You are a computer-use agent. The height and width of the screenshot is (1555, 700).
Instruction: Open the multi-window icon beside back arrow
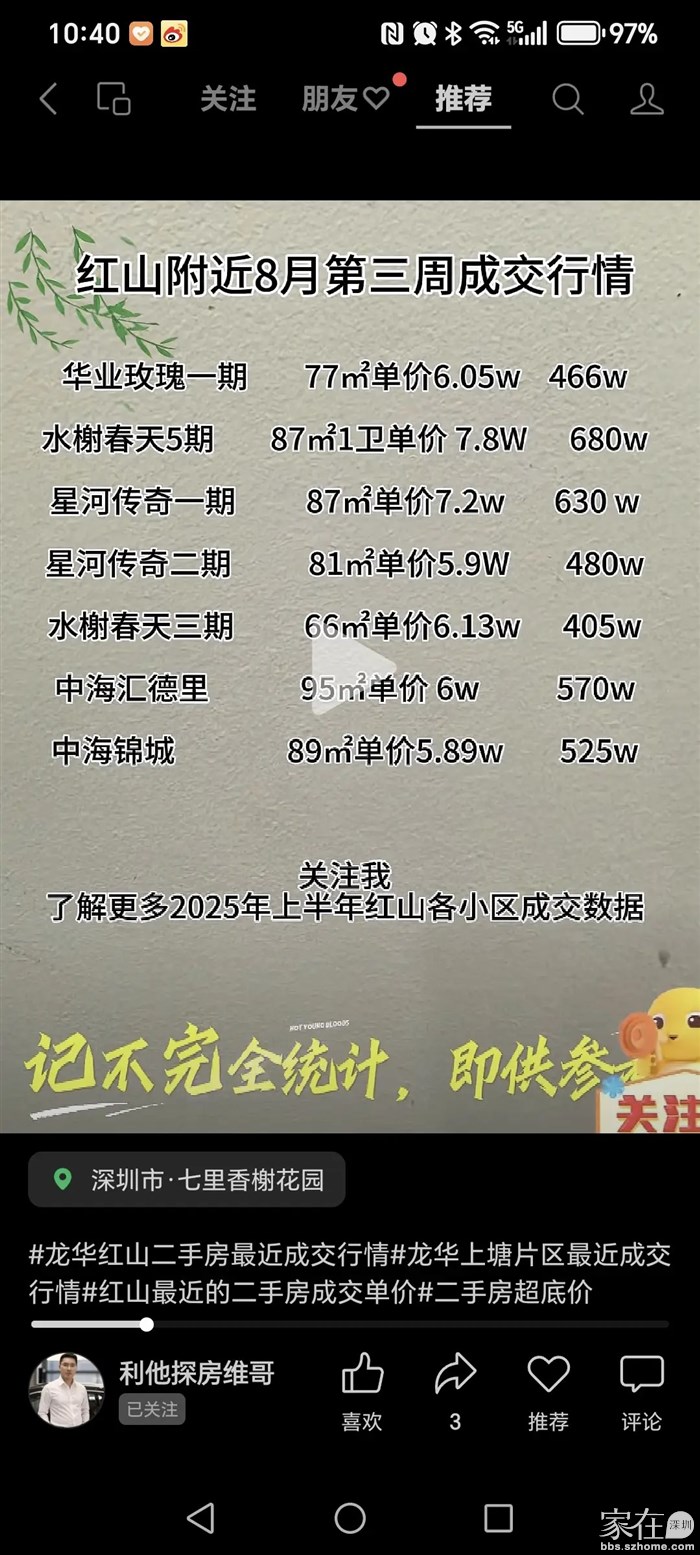pyautogui.click(x=113, y=99)
